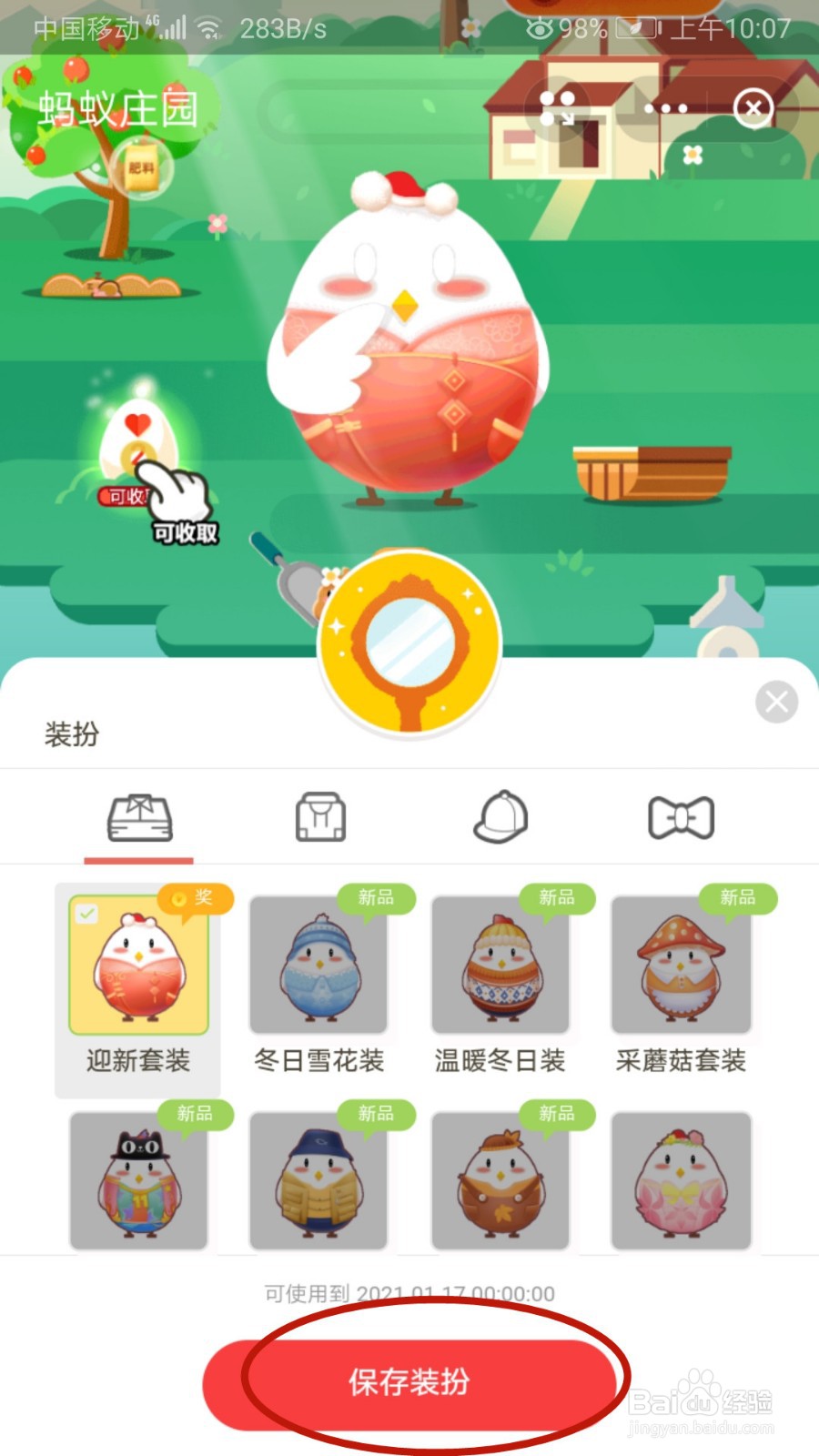This screenshot has height=1456, width=819.
Task: Tap the expiry text 可使用到 2021.01.17
Action: pos(409,1293)
